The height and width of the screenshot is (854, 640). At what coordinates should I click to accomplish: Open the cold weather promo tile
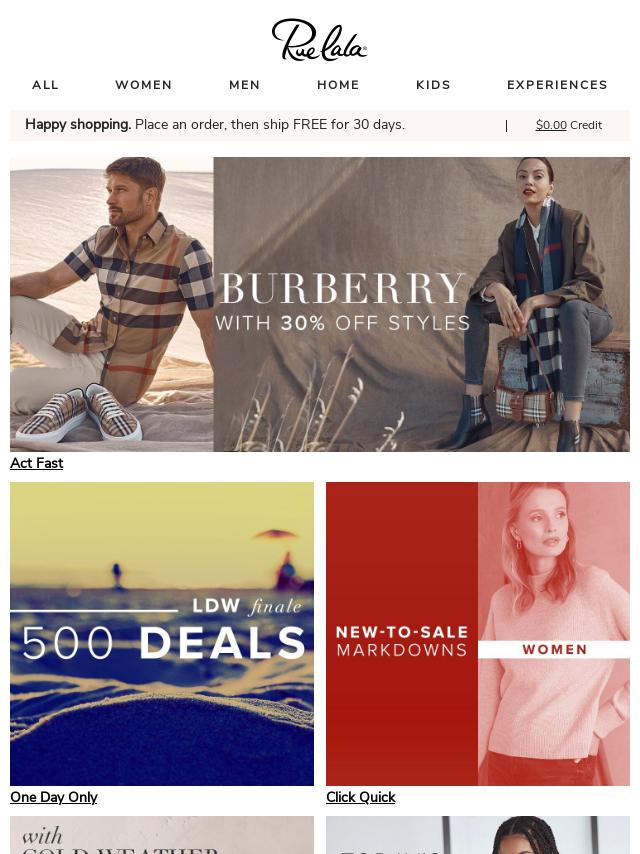[x=162, y=835]
